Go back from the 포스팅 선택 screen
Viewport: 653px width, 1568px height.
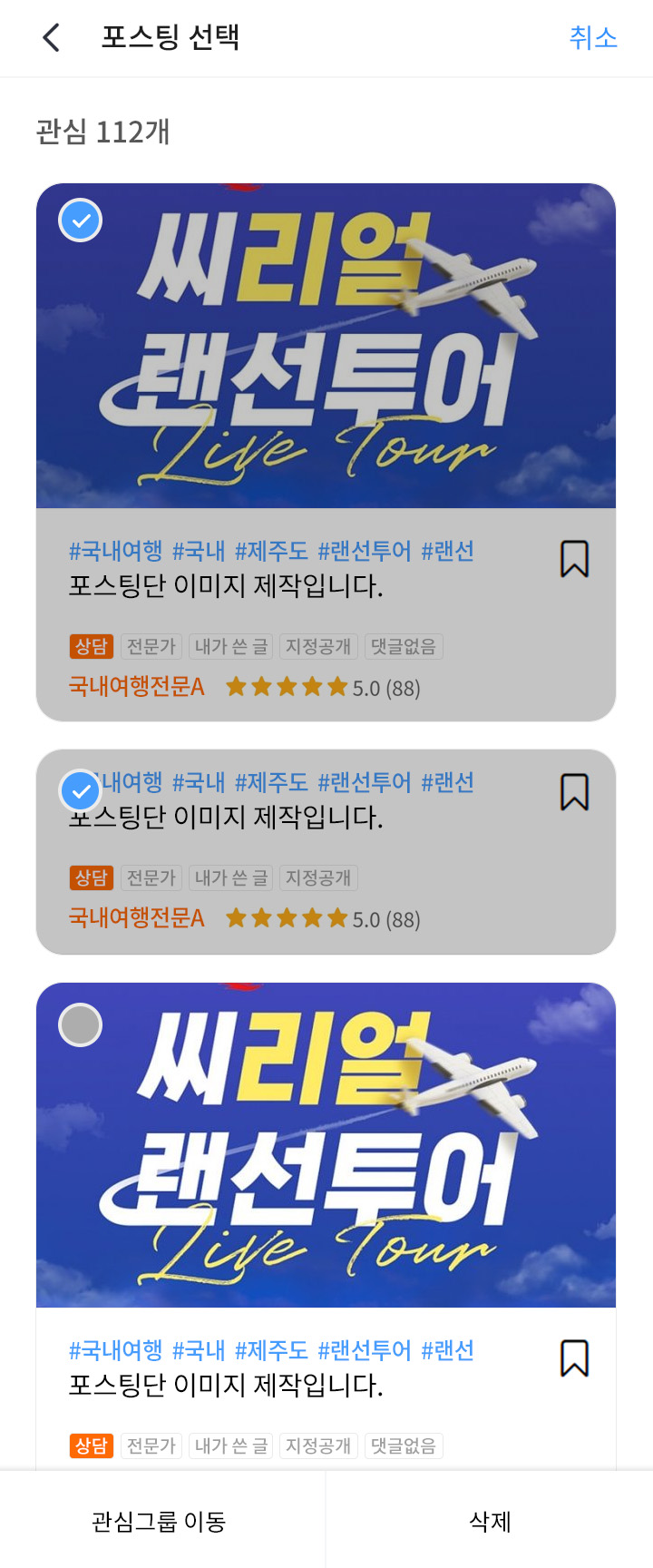(x=52, y=38)
